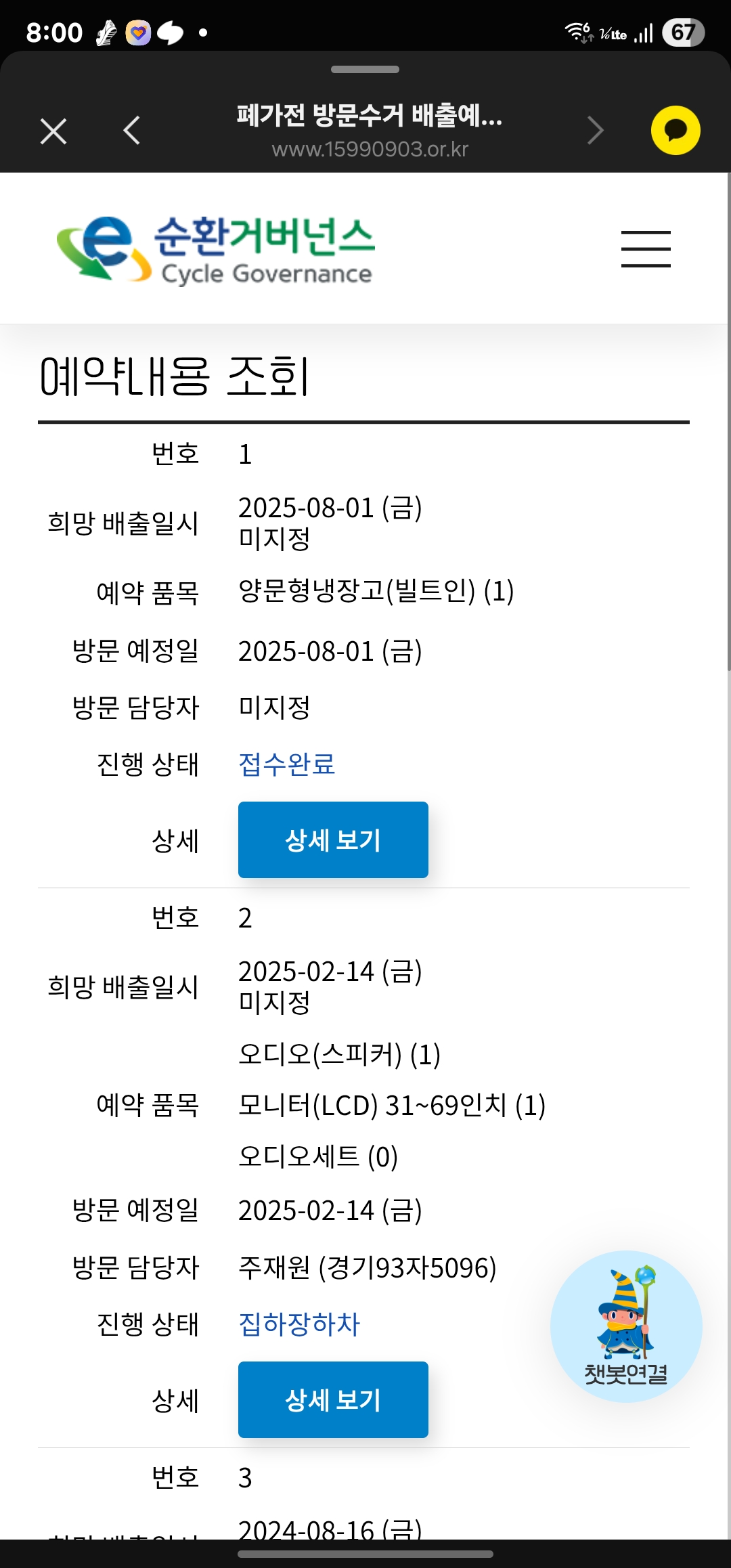This screenshot has height=1568, width=731.
Task: View details of reservation number 1
Action: pyautogui.click(x=333, y=840)
